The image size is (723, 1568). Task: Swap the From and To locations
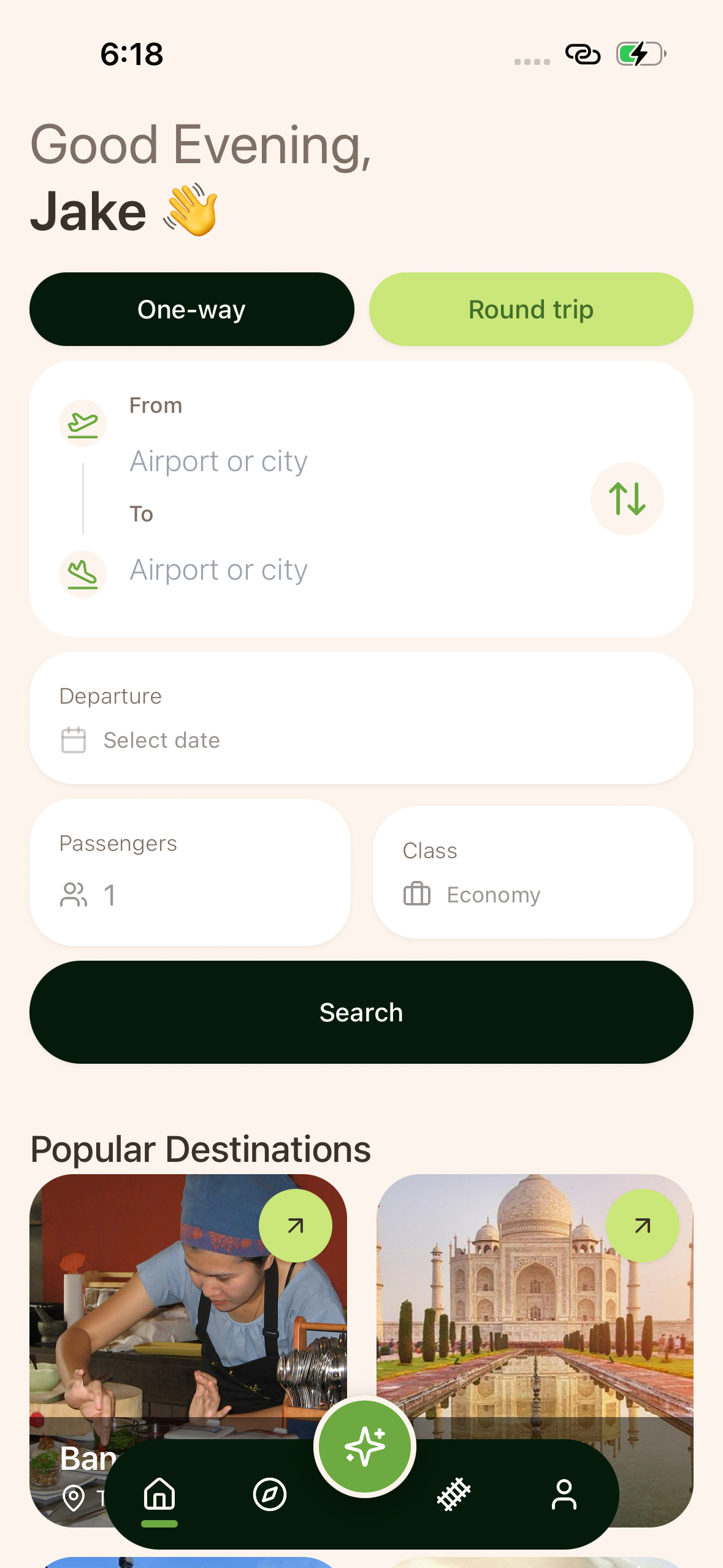(x=627, y=498)
